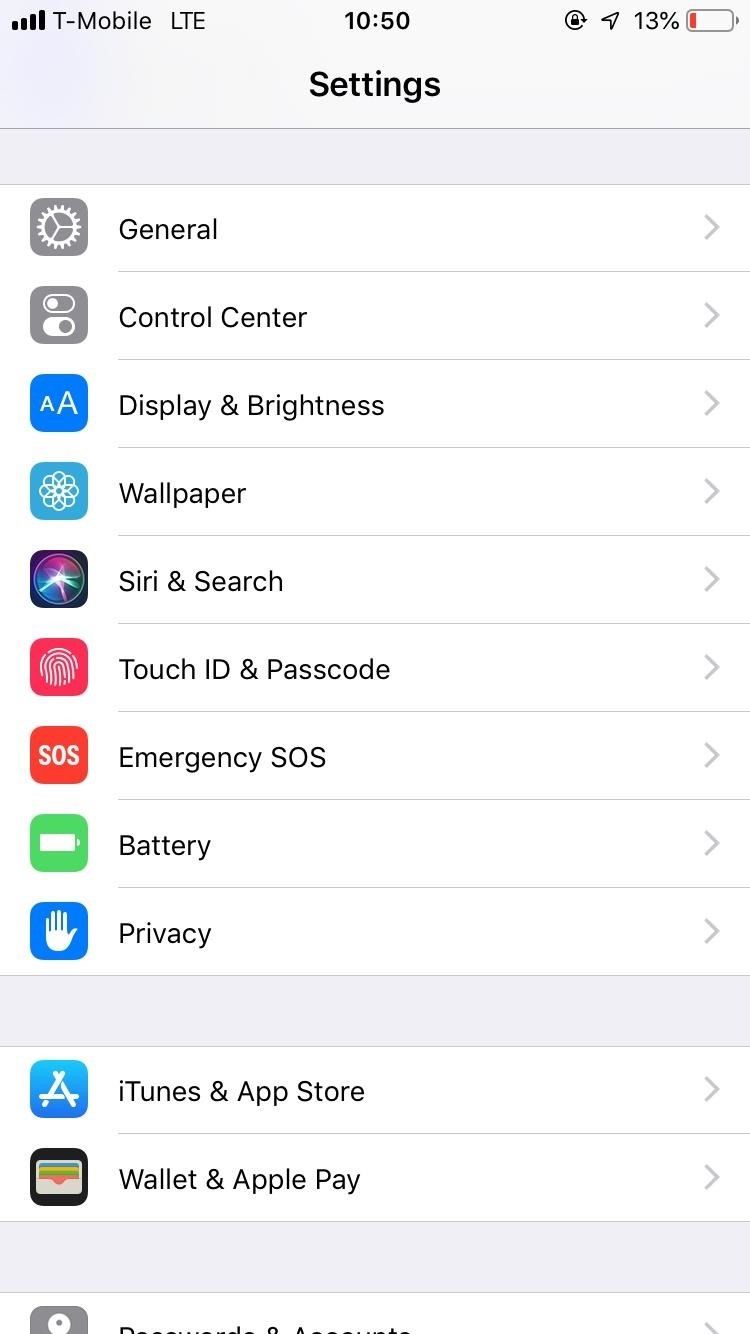Select the Wallet & Apple Pay icon

[58, 1177]
